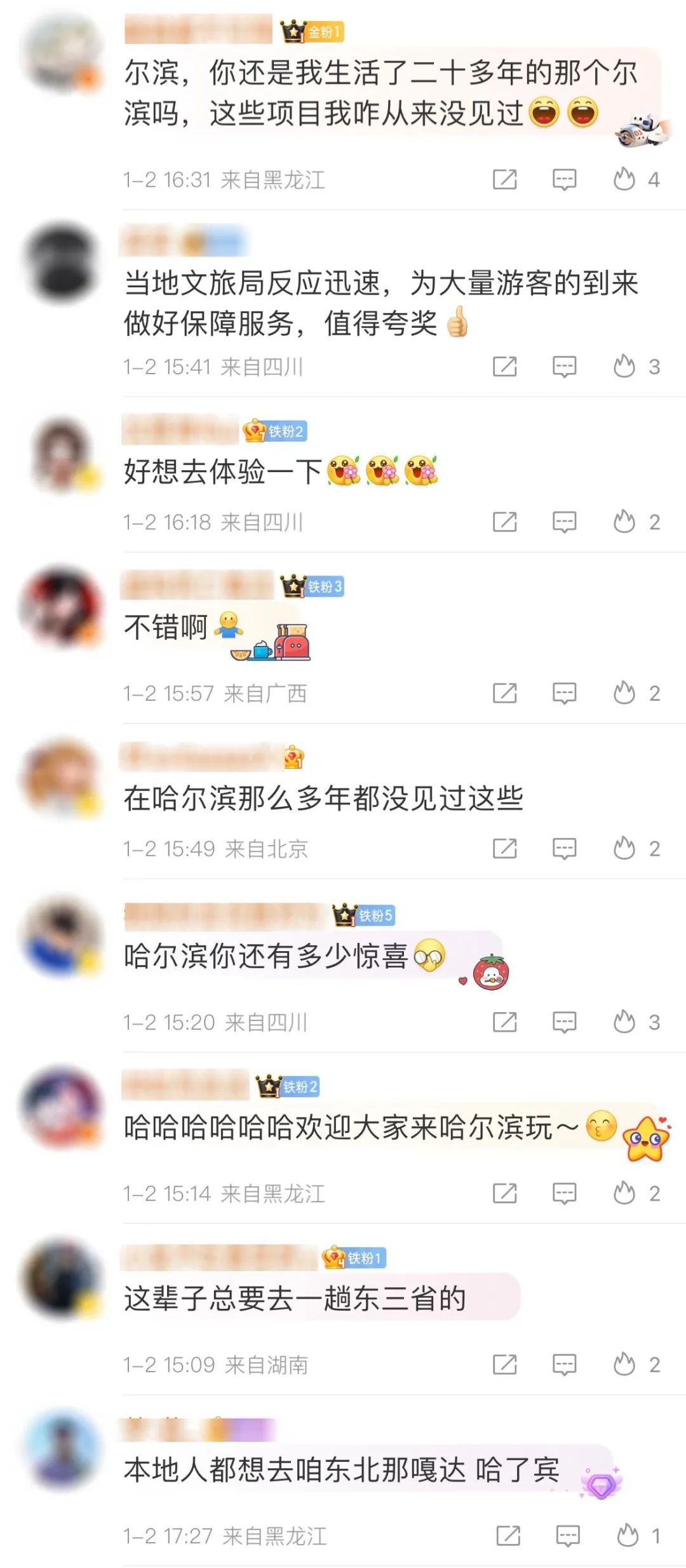Like the comment 本地人都想去咱东北那嘎达
686x1568 pixels.
(x=628, y=1536)
